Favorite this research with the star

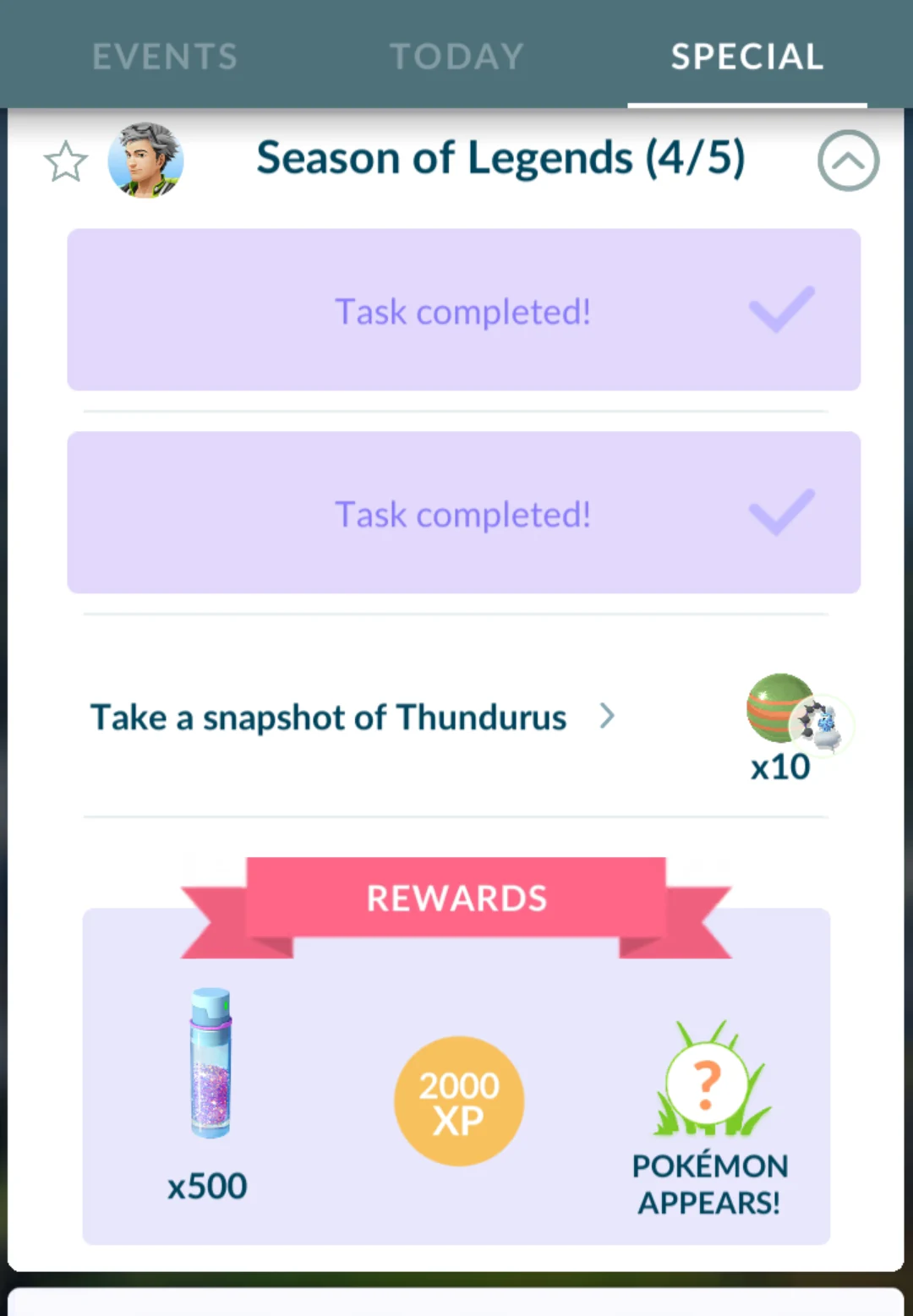(66, 161)
